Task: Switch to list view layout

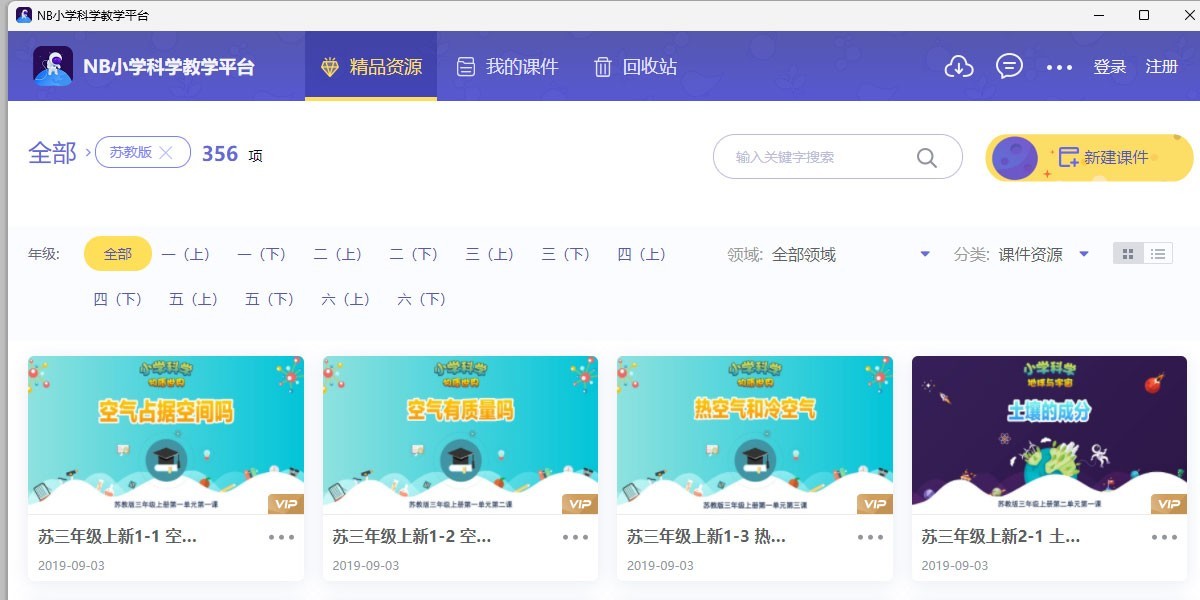Action: (x=1158, y=254)
